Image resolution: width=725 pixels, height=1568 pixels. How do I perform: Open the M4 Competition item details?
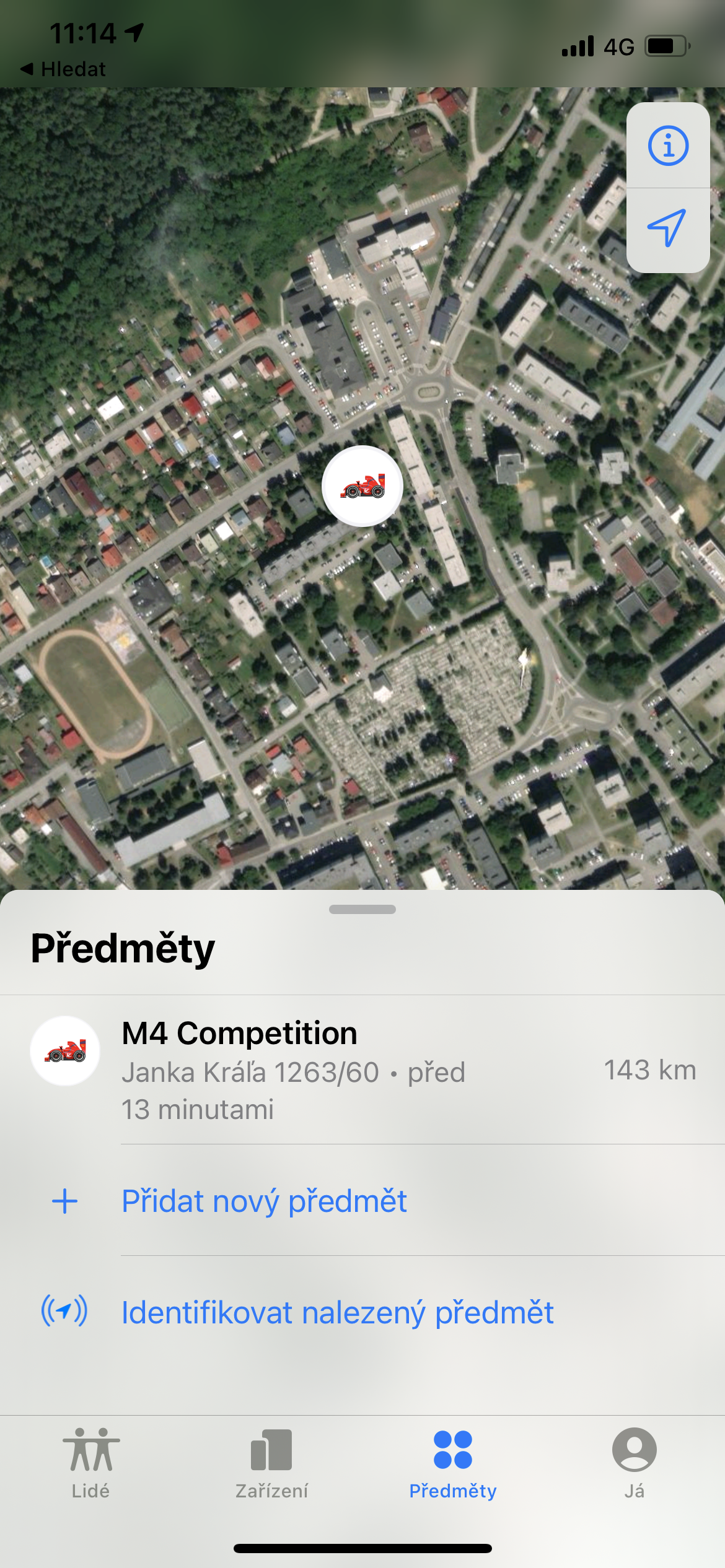tap(362, 1070)
